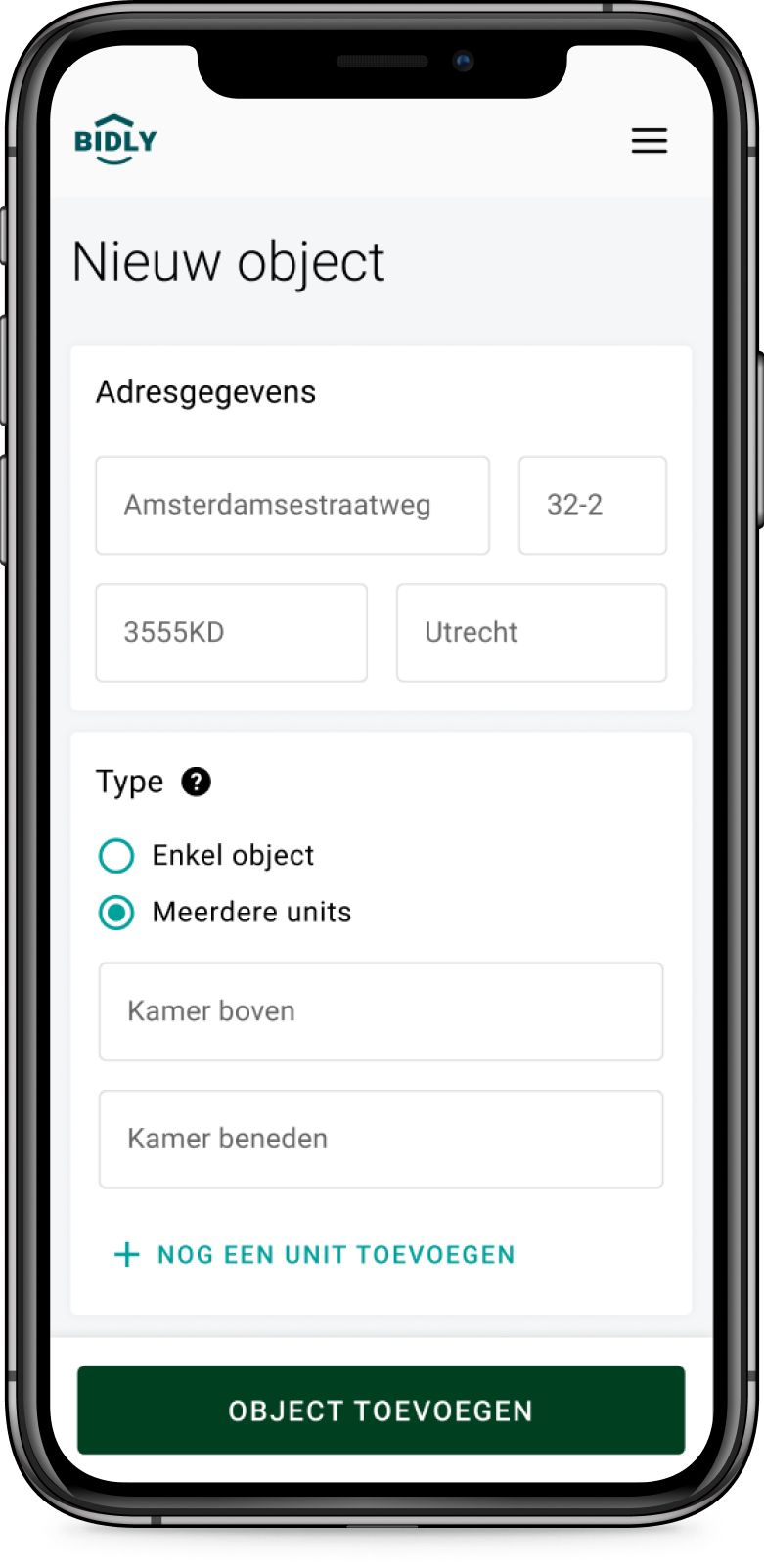Edit the Amsterdamsestraatweg street field
This screenshot has height=1568, width=764.
tap(292, 505)
